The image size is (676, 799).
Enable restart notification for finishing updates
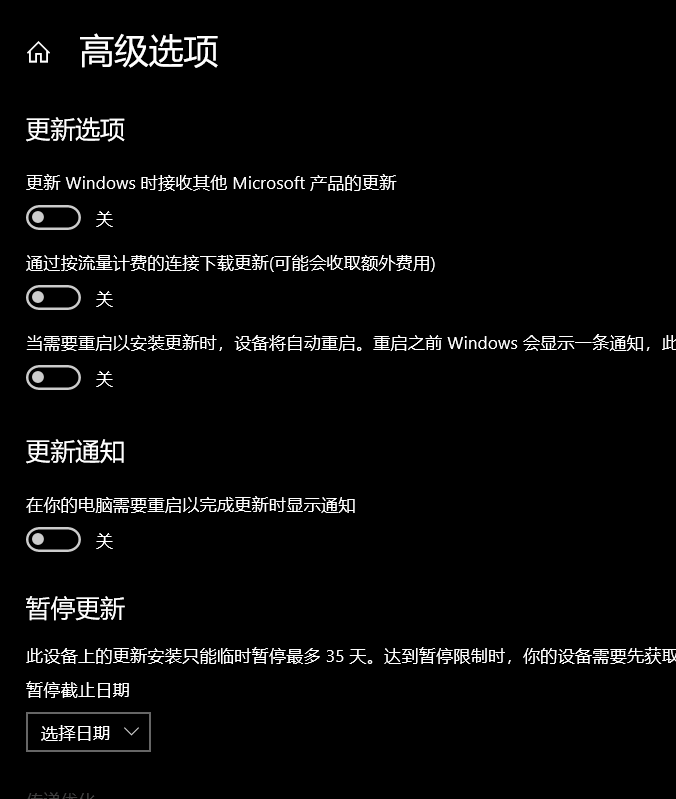pos(53,540)
